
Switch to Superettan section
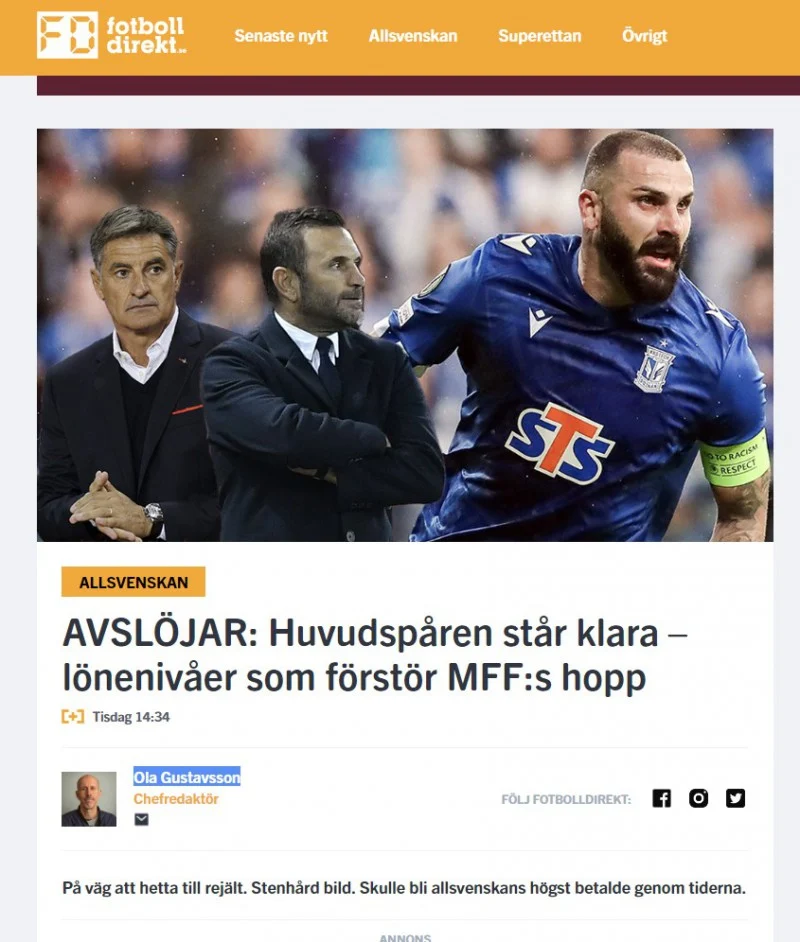[540, 36]
